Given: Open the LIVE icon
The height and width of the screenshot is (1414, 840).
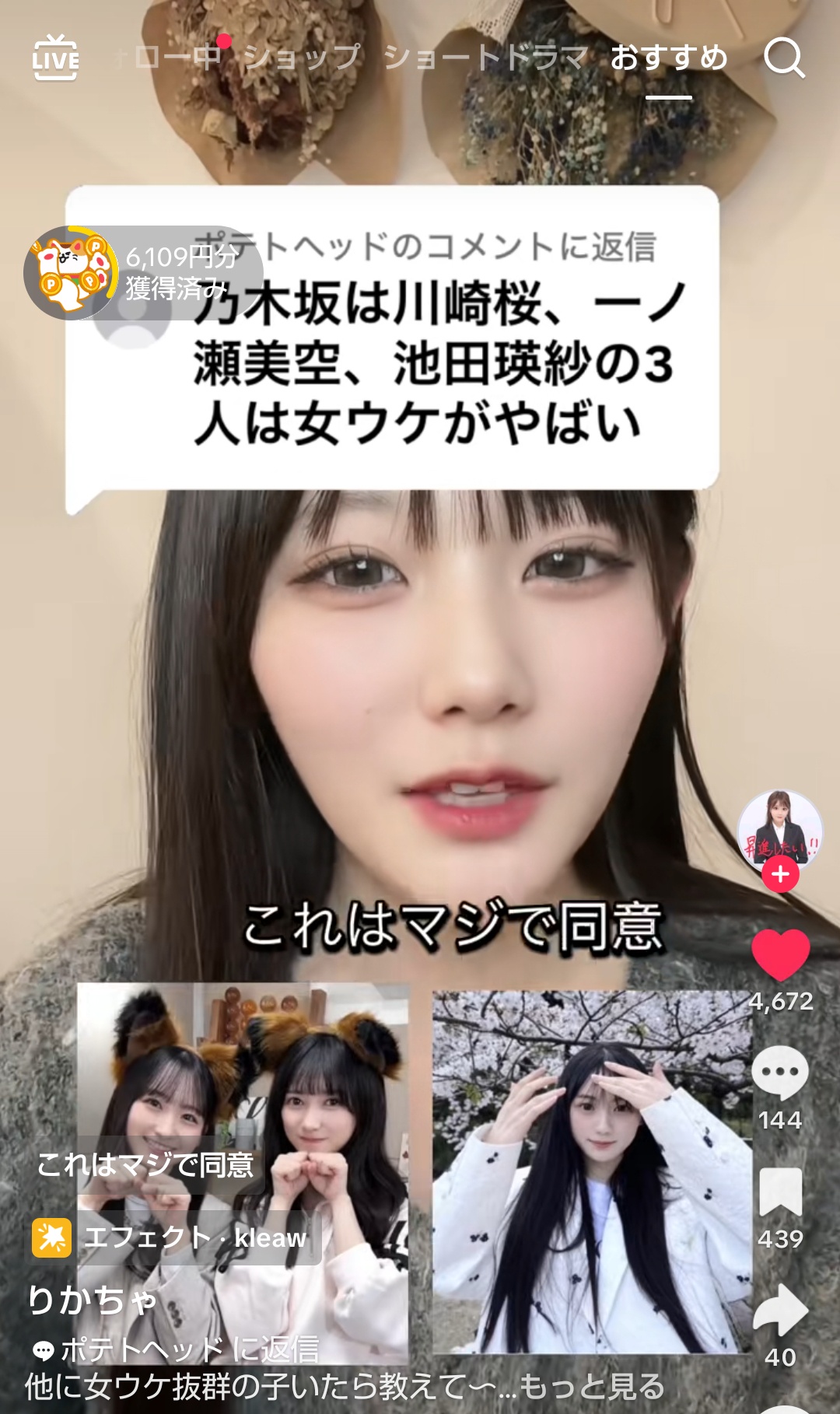Looking at the screenshot, I should 55,58.
